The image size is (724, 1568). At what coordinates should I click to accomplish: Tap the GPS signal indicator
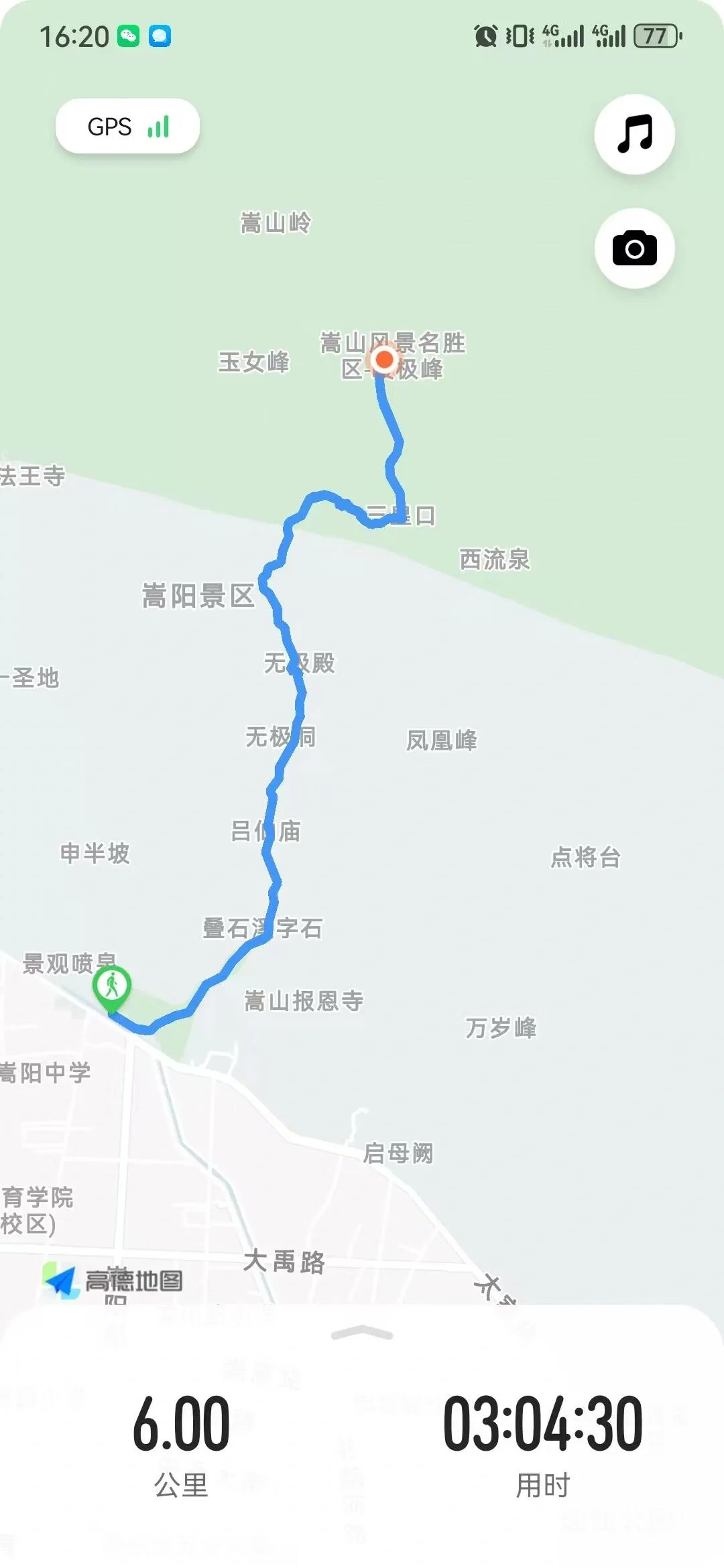127,127
